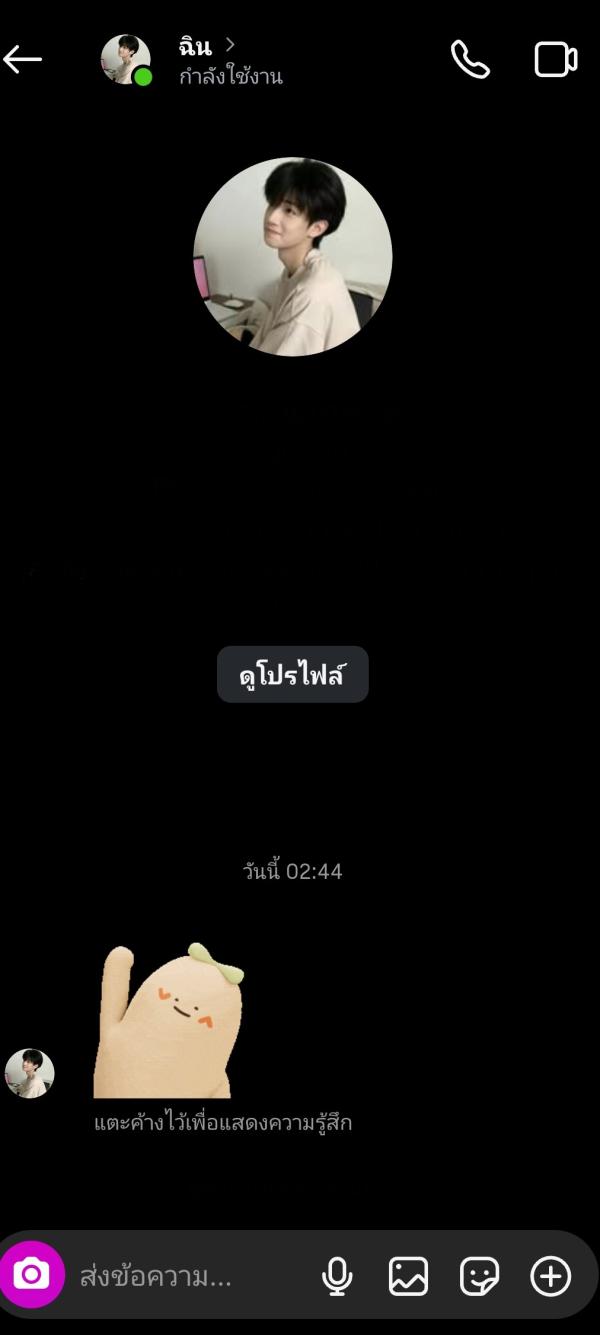Viewport: 600px width, 1335px height.
Task: Open chat details via ฉิน's name
Action: coord(196,46)
